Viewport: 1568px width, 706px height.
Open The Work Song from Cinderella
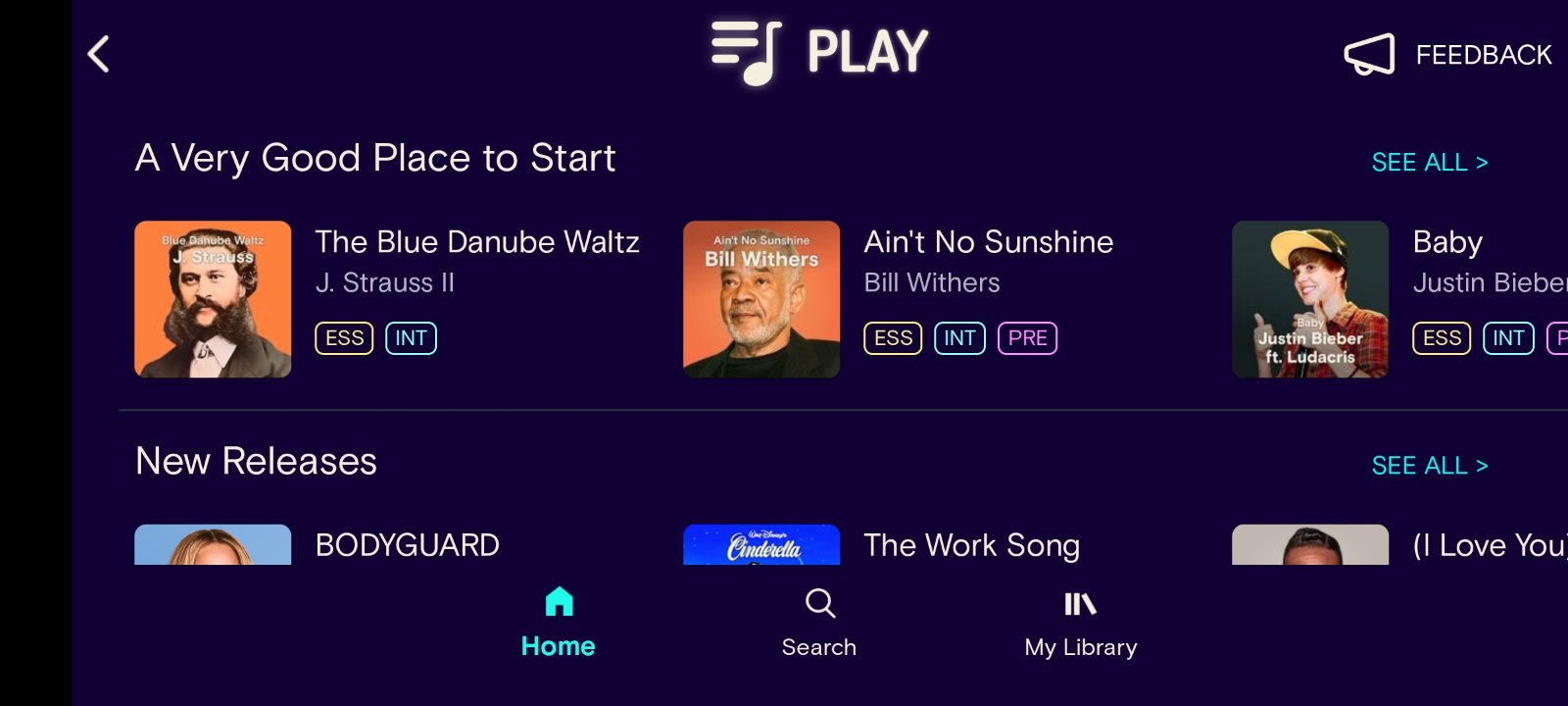click(971, 545)
